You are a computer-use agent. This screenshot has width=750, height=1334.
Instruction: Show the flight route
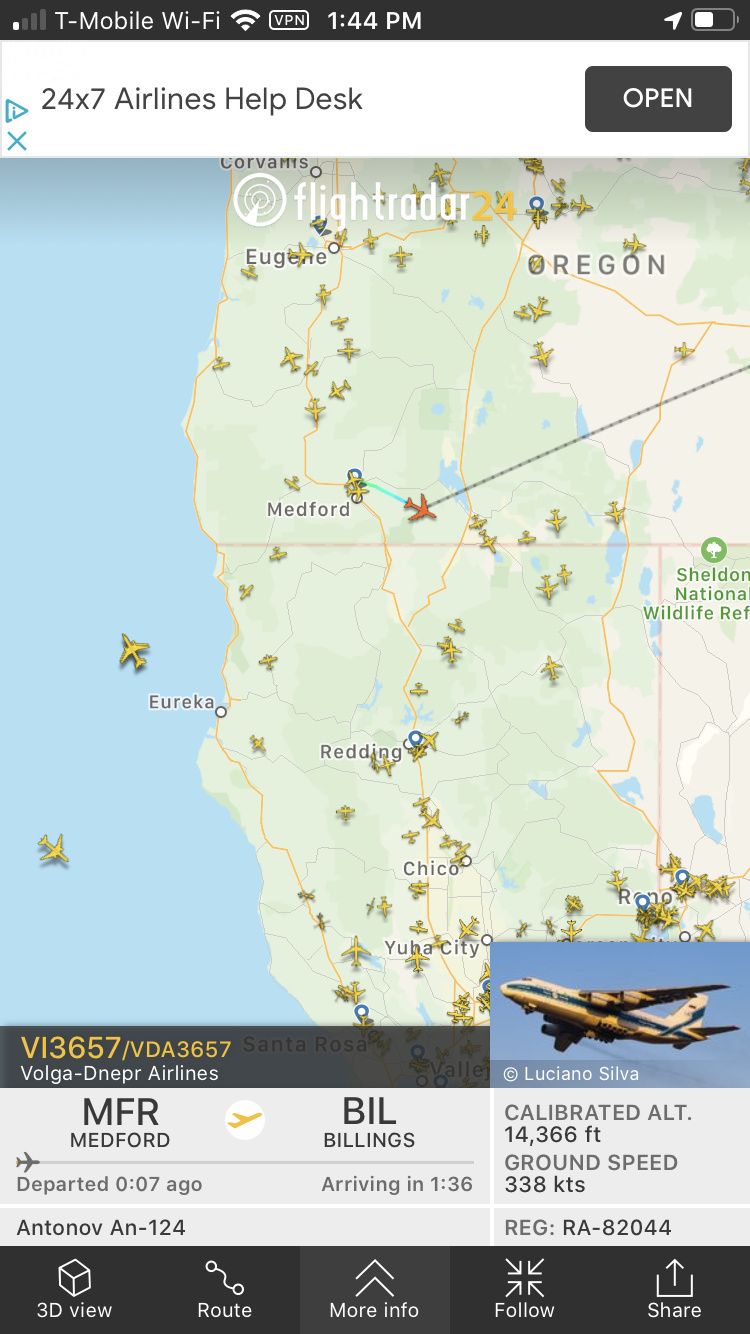click(225, 1289)
